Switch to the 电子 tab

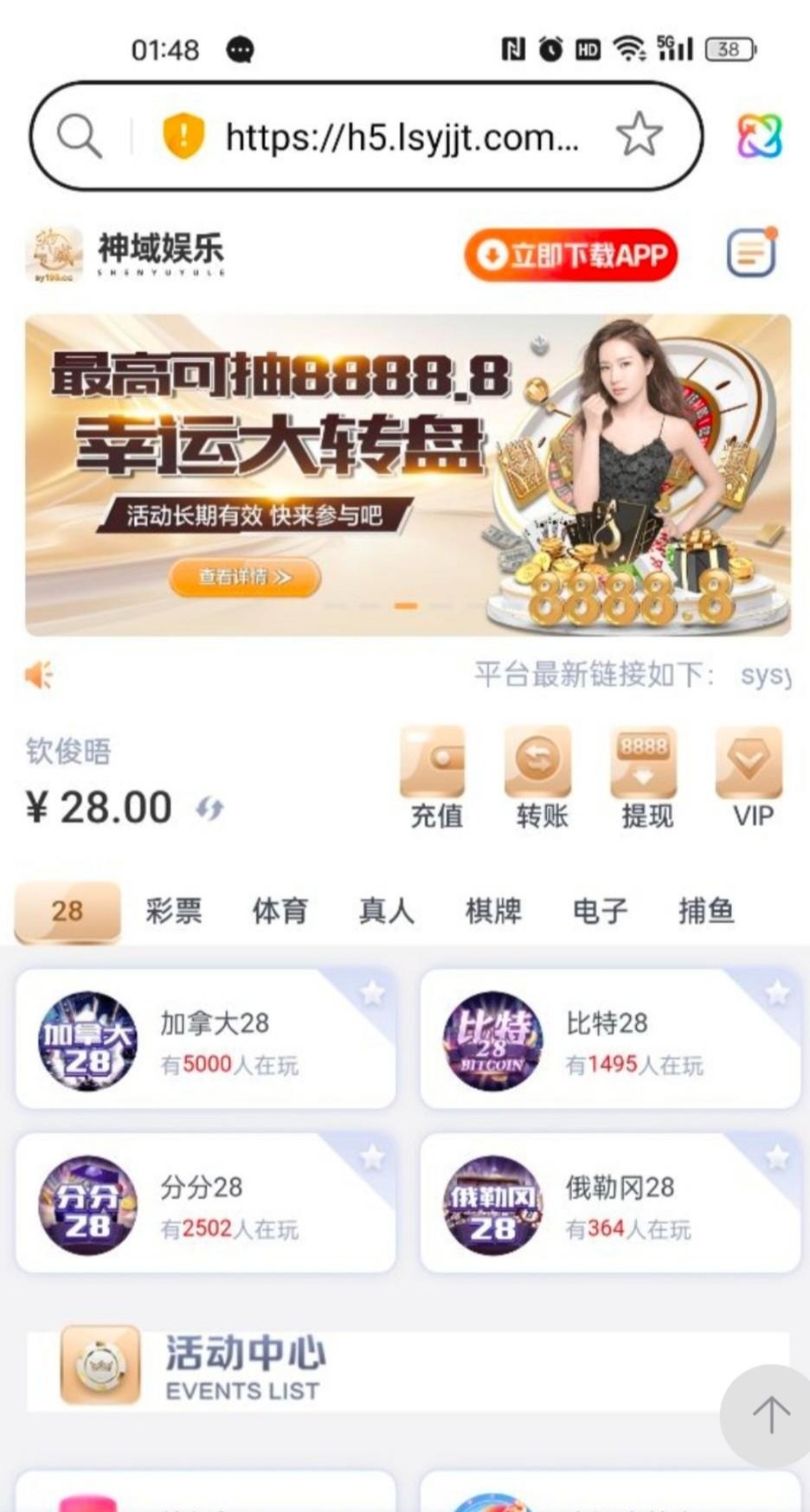[x=600, y=911]
